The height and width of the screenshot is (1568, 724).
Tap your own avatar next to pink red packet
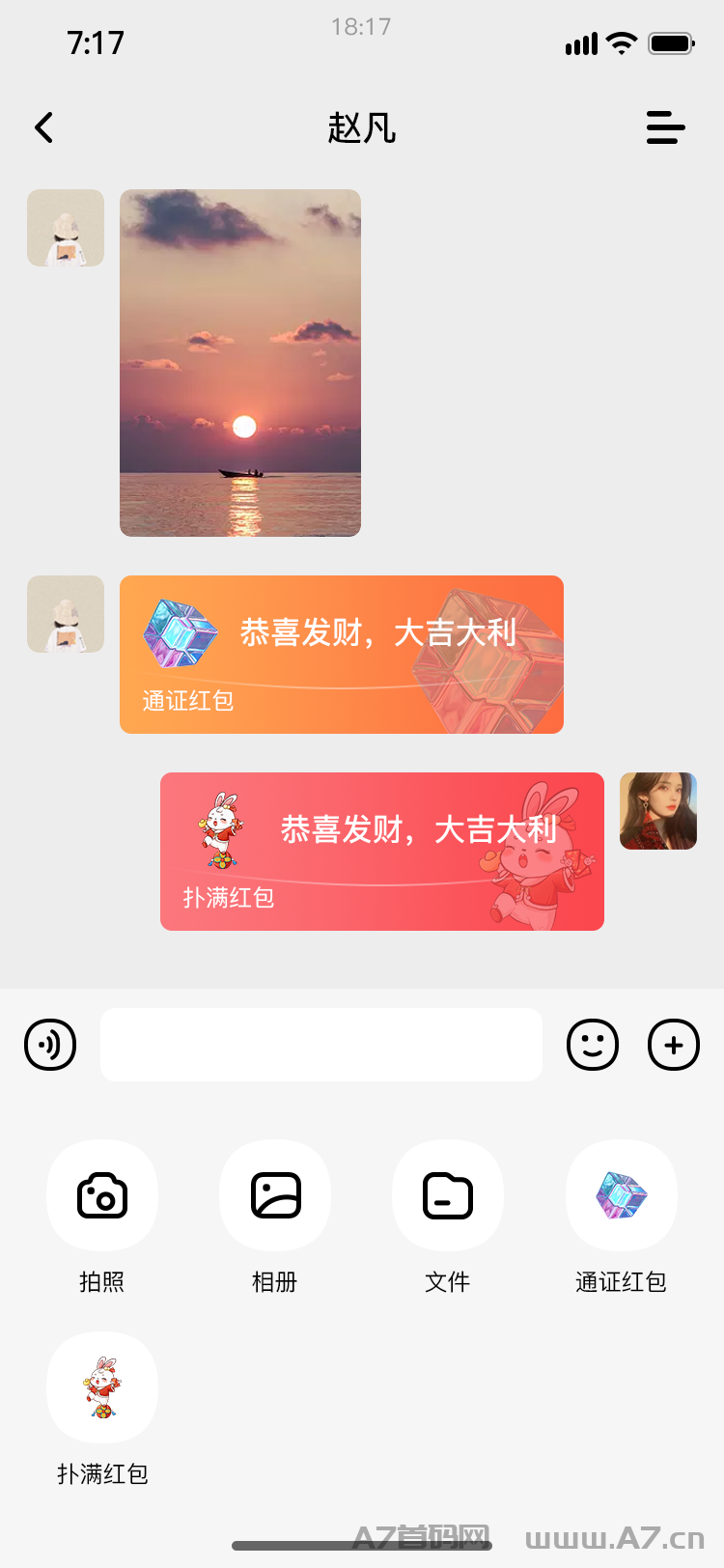(x=658, y=811)
